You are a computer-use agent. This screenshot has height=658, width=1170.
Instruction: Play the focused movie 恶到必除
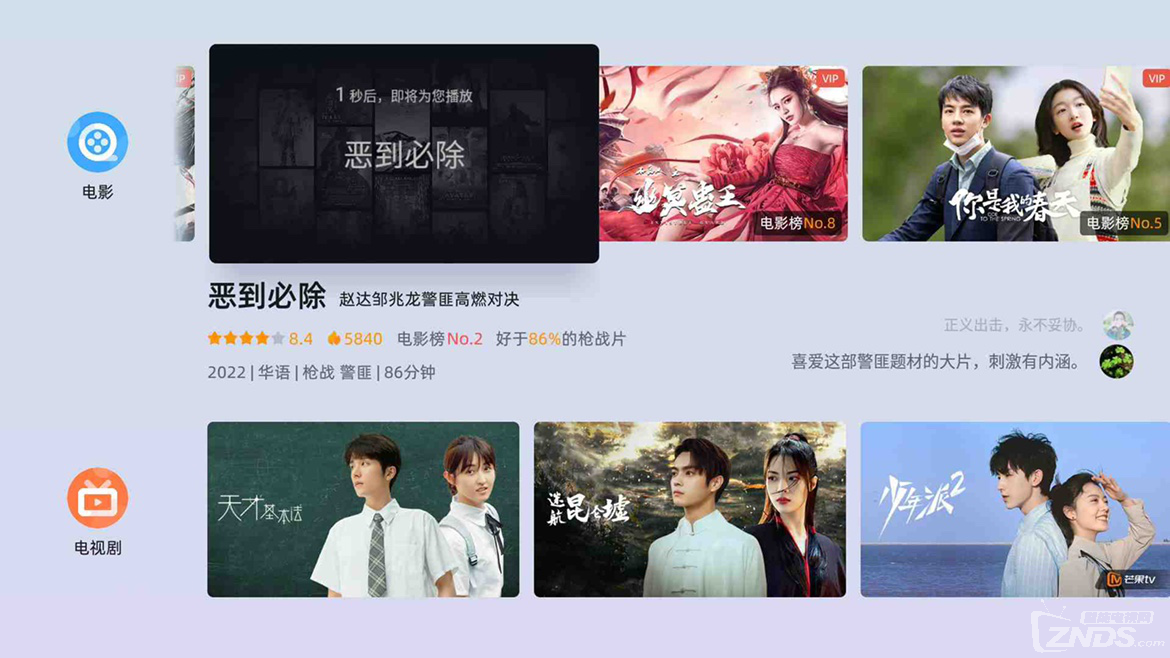tap(404, 154)
